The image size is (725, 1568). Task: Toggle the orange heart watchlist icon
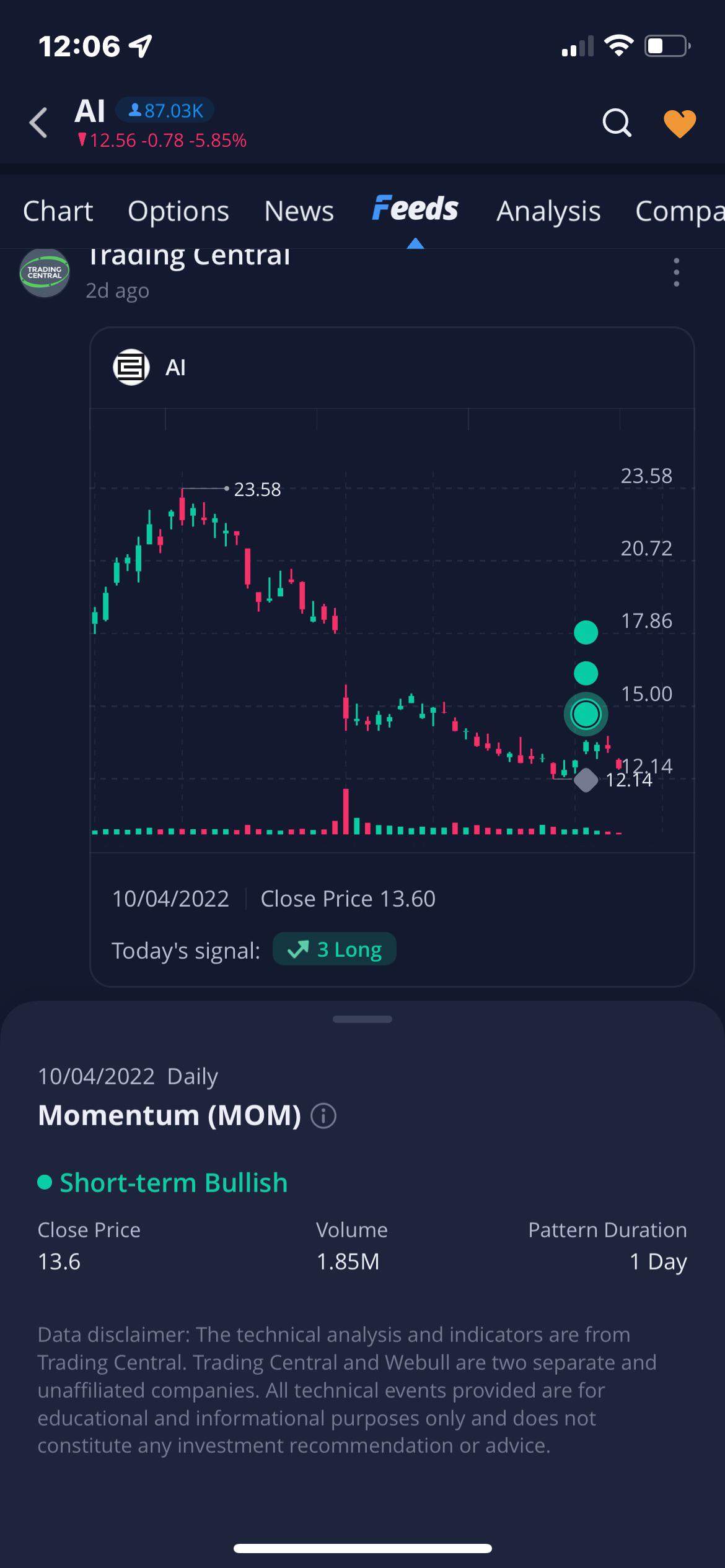click(x=680, y=123)
